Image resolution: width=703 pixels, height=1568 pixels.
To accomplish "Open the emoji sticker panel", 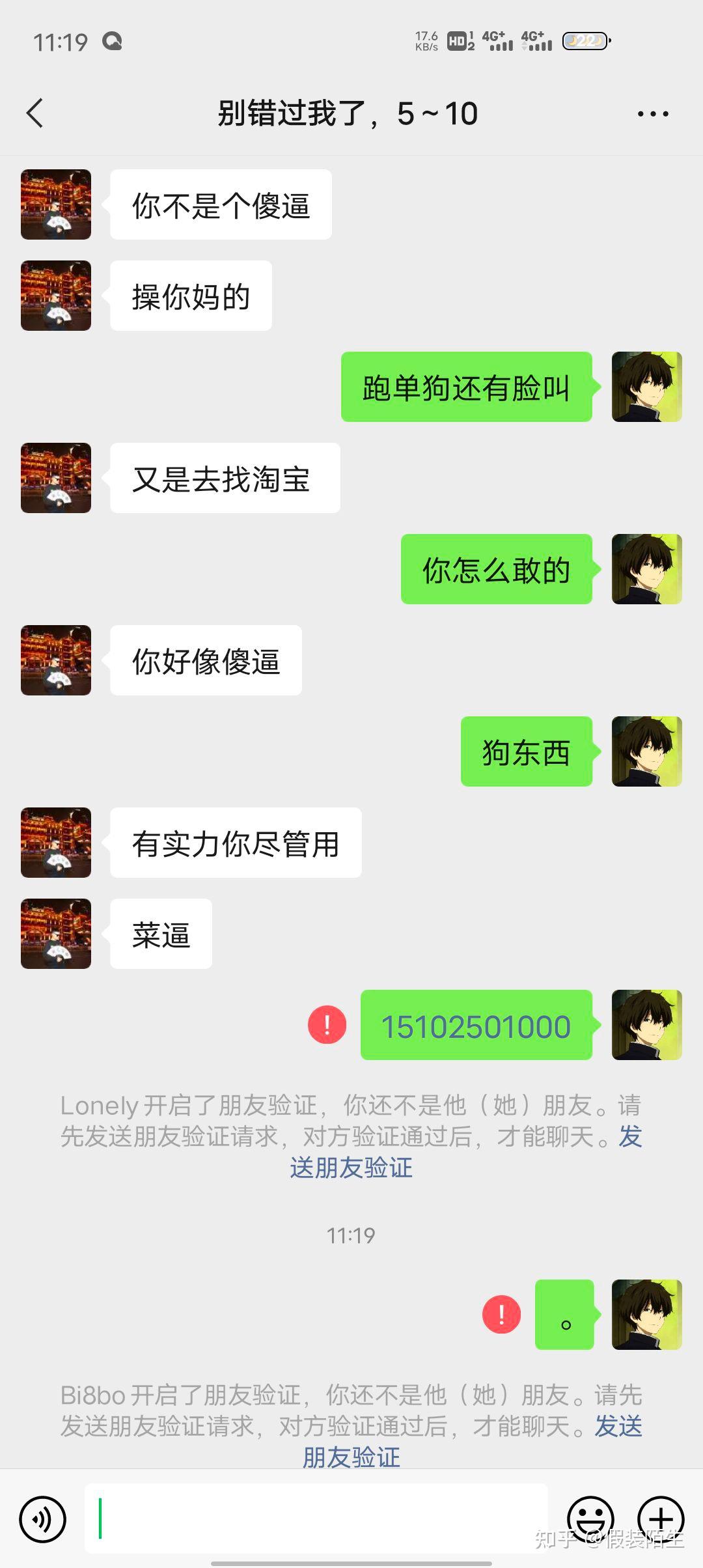I will coord(591,1519).
